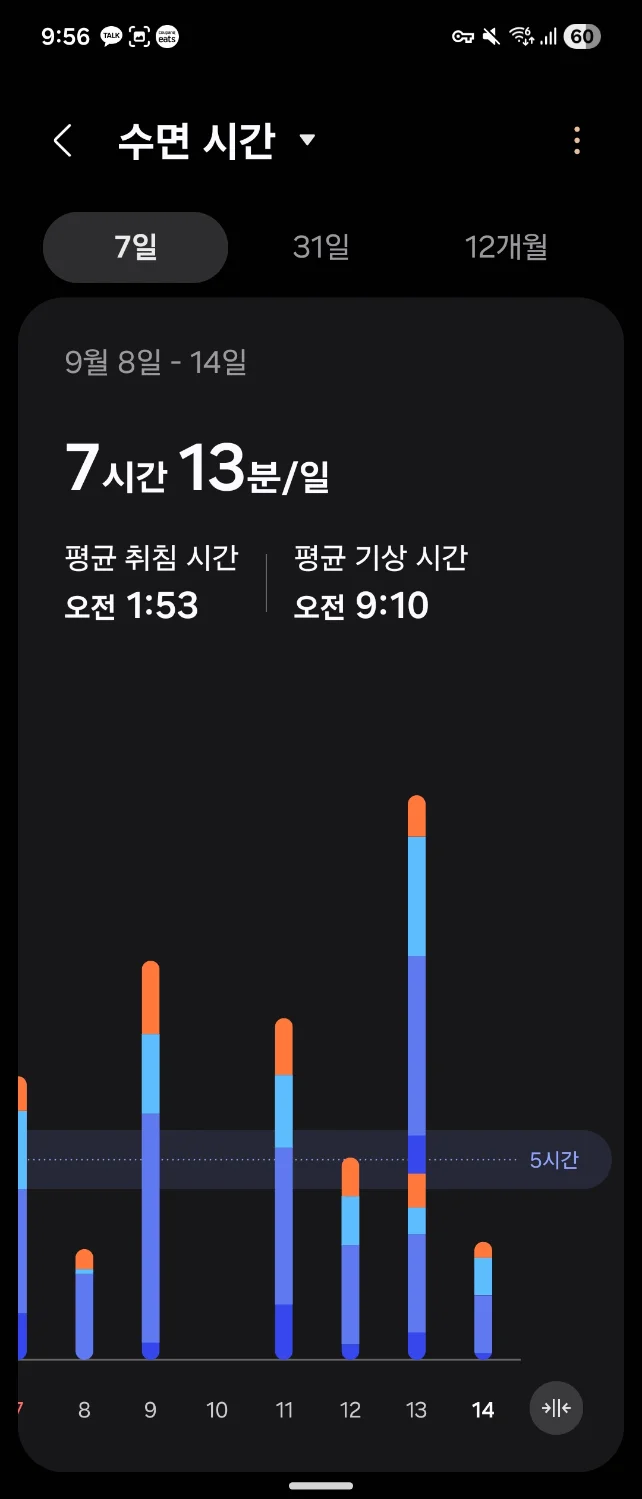The height and width of the screenshot is (1499, 642).
Task: Select the sleep bar for day 13
Action: [x=417, y=1077]
